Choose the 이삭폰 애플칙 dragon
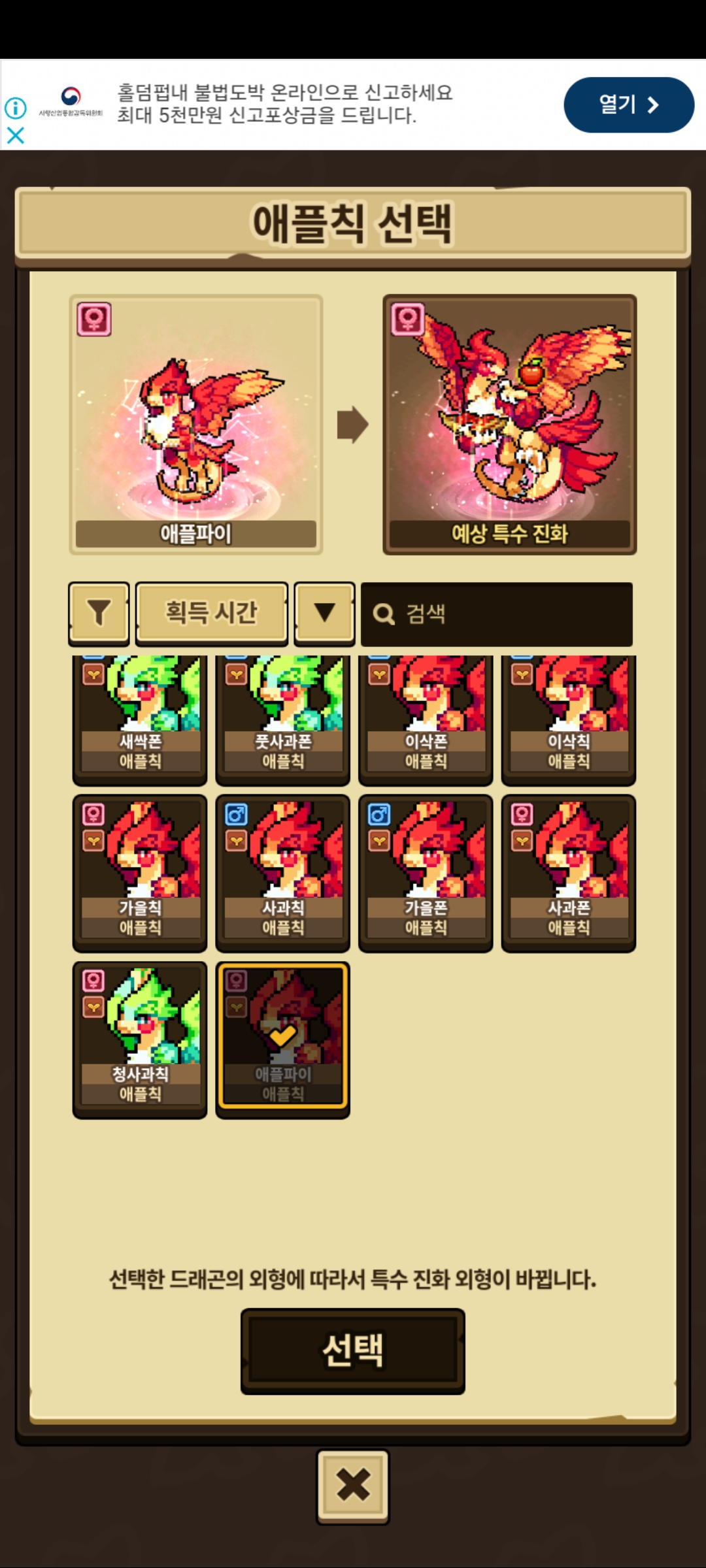Viewport: 706px width, 1568px height. click(x=426, y=719)
